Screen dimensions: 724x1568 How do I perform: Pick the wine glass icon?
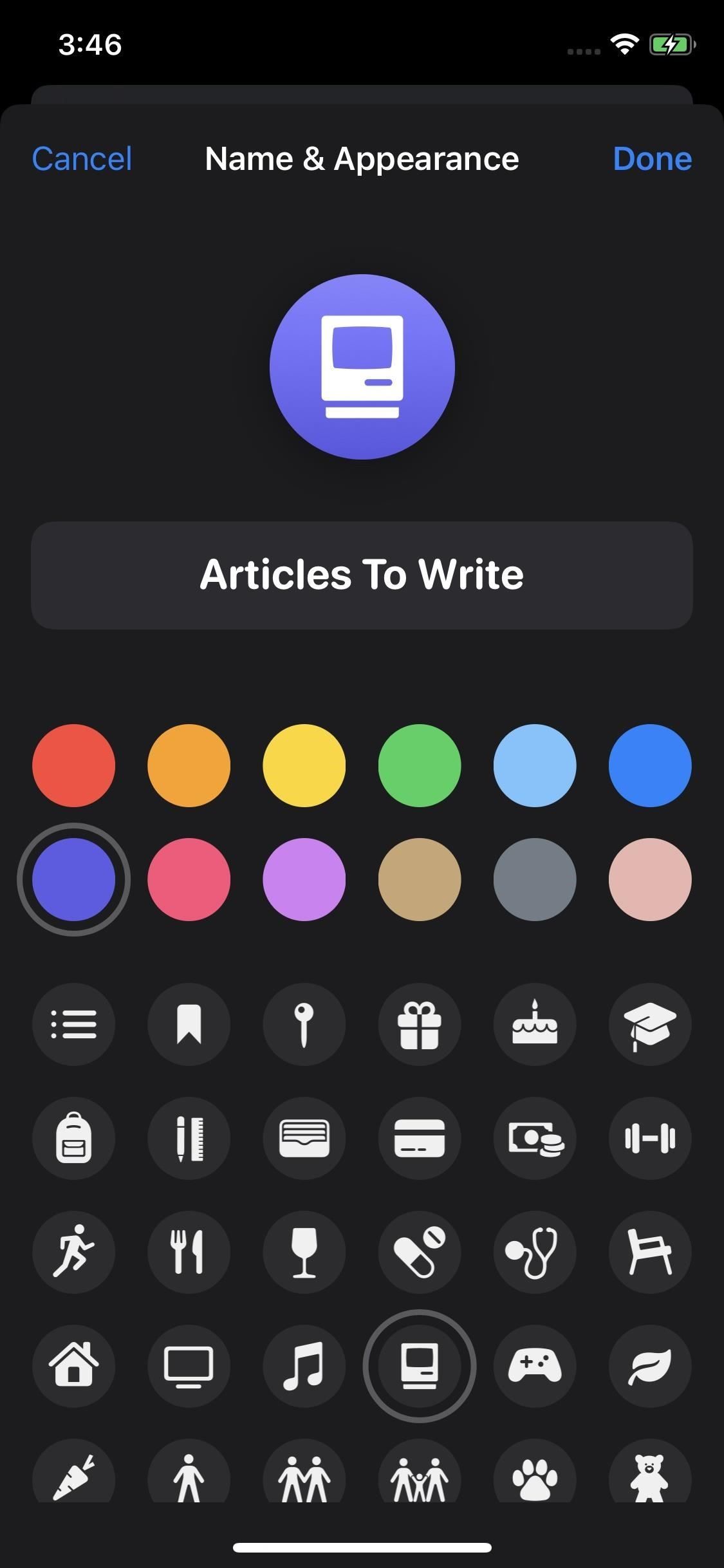click(x=304, y=1252)
